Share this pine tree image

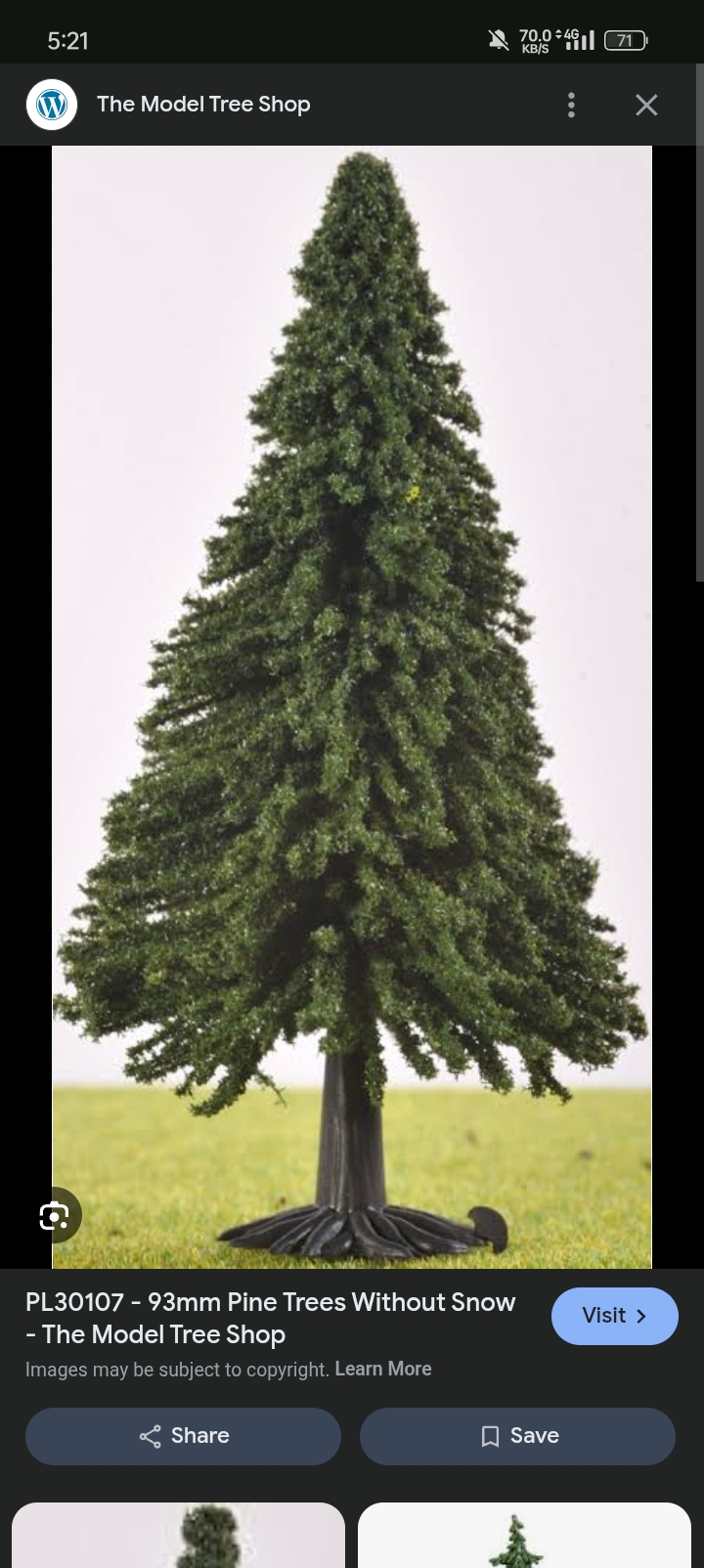(x=183, y=1436)
